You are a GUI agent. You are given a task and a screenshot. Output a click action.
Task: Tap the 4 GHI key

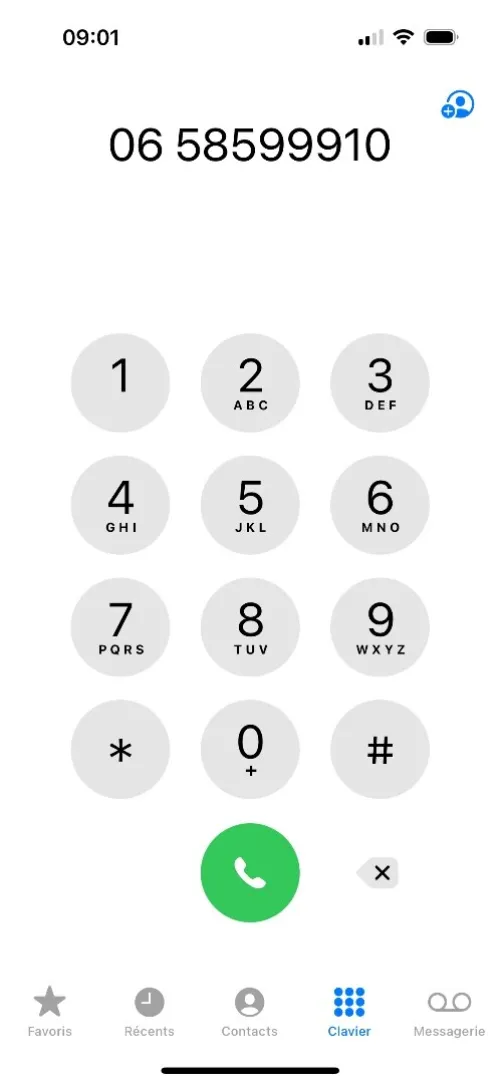[120, 505]
